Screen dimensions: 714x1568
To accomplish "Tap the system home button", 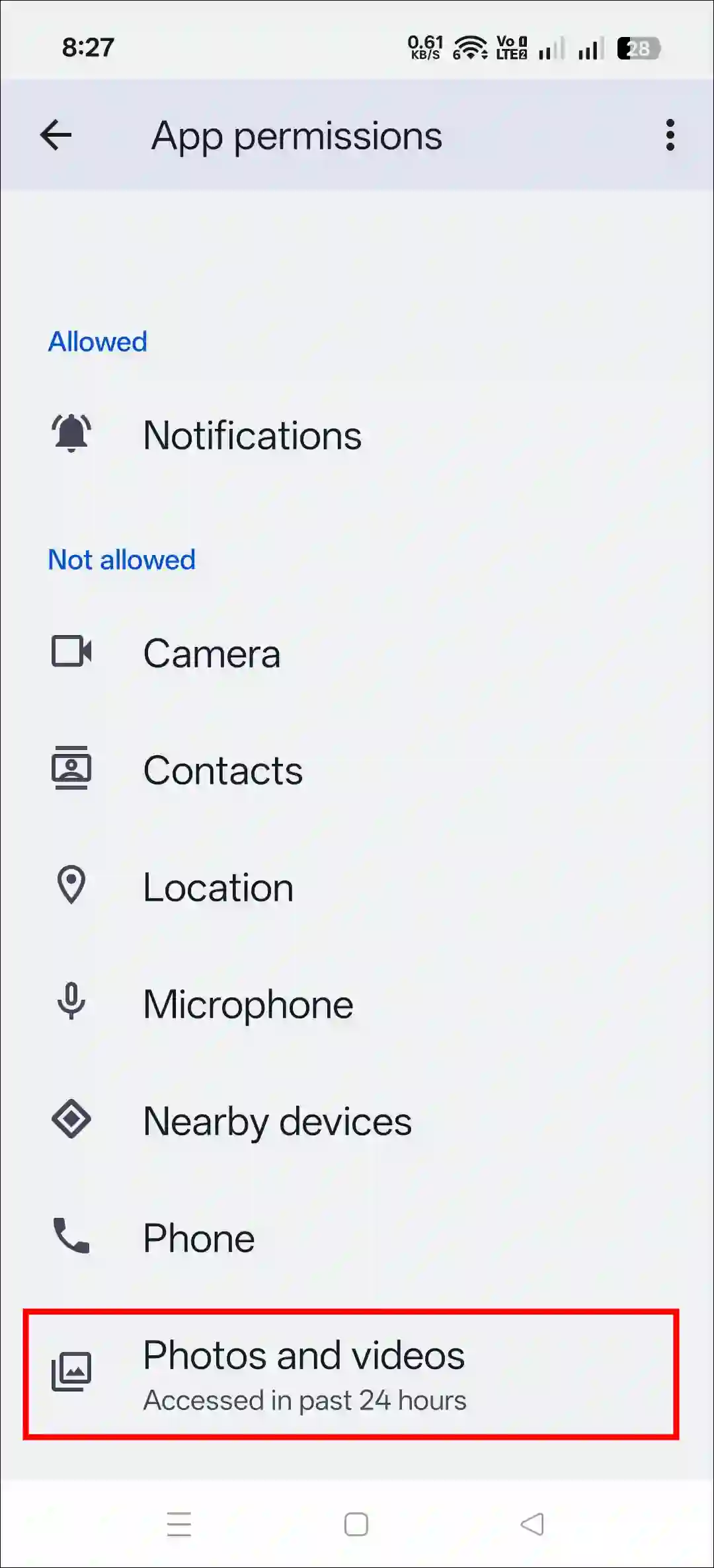I will pos(356,1524).
